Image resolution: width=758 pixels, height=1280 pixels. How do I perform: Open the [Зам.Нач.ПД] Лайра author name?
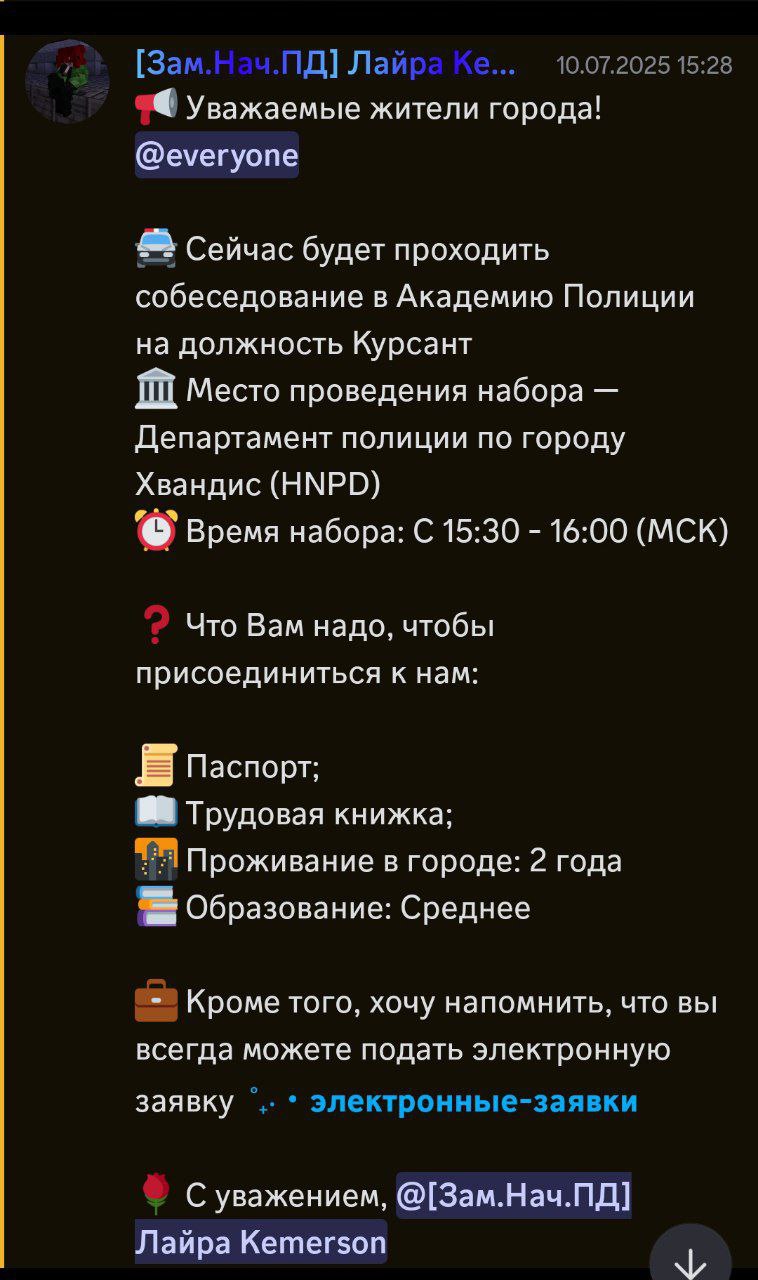326,64
